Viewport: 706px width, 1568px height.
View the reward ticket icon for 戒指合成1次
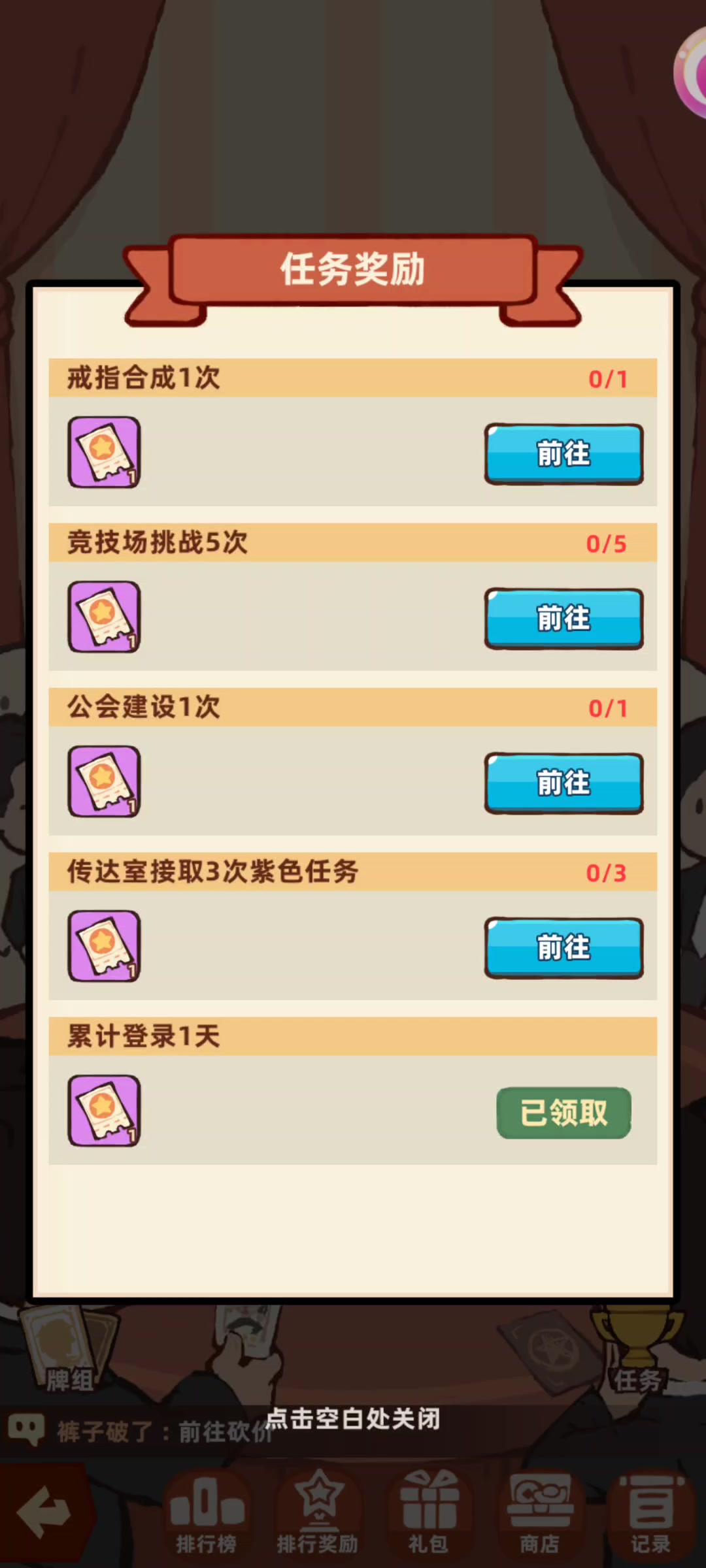105,453
